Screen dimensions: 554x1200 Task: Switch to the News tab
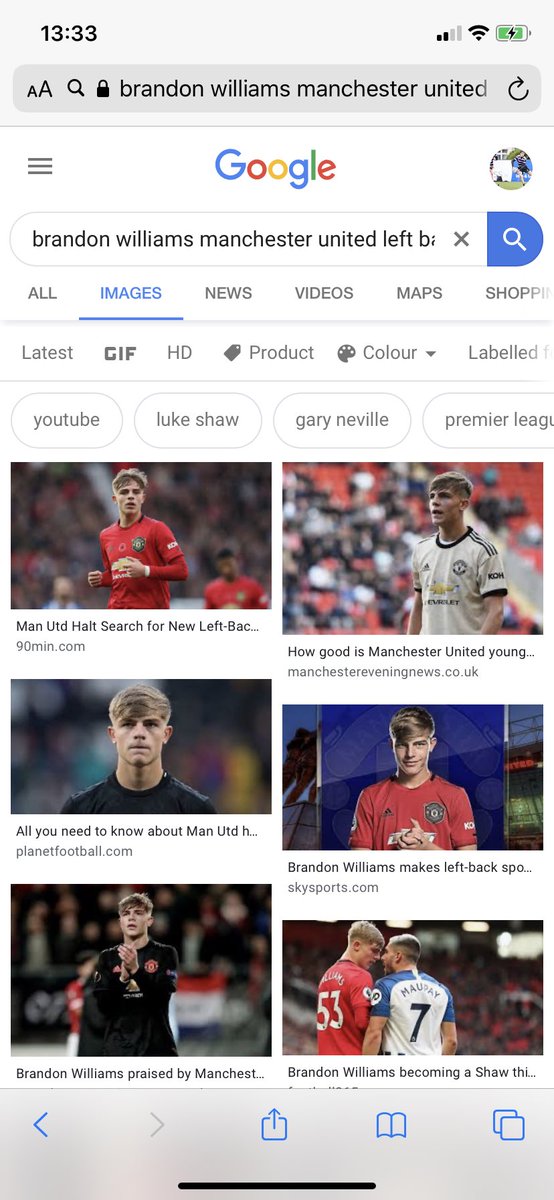pos(228,293)
